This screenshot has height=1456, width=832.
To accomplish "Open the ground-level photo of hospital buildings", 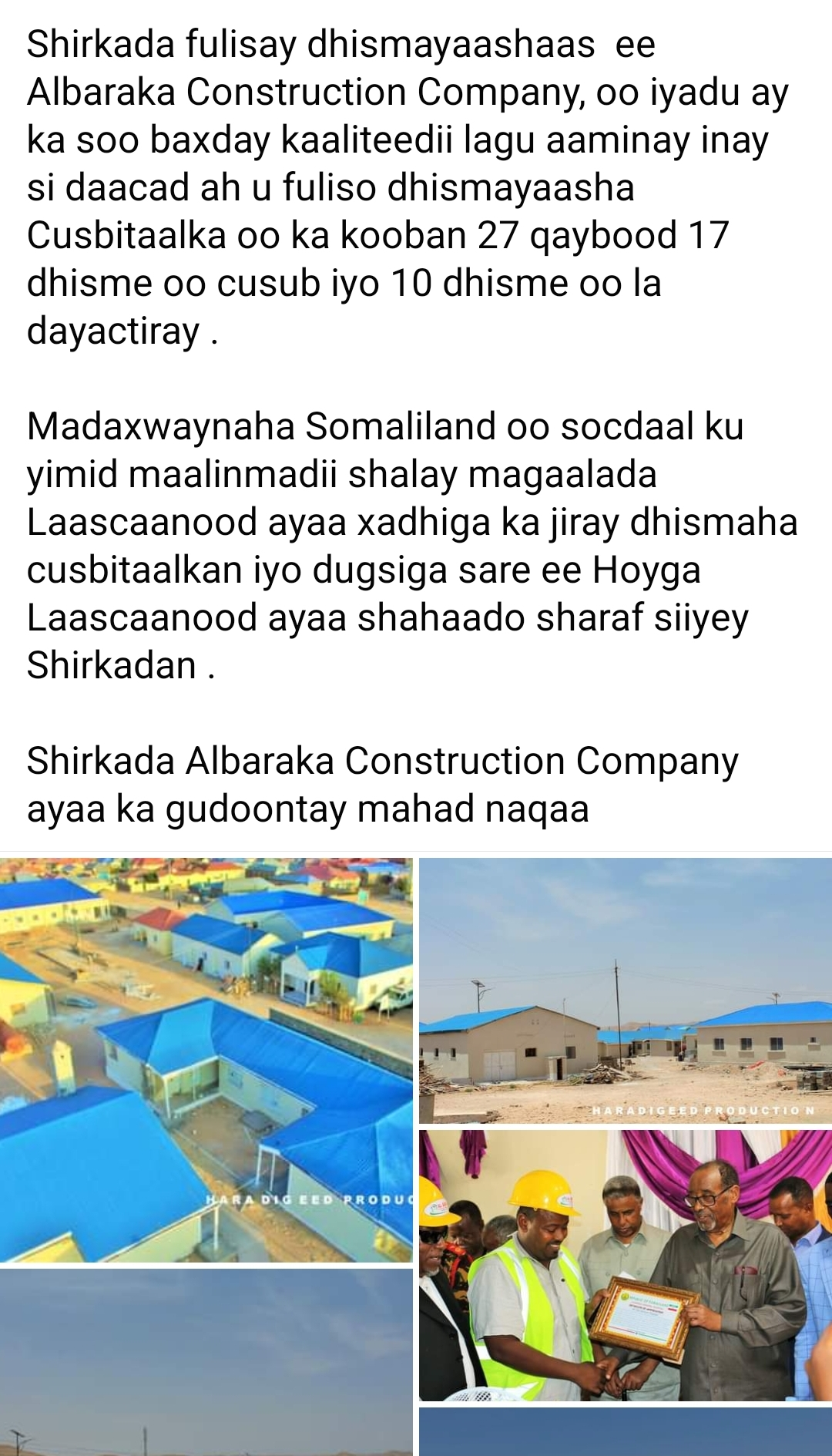I will (x=625, y=990).
